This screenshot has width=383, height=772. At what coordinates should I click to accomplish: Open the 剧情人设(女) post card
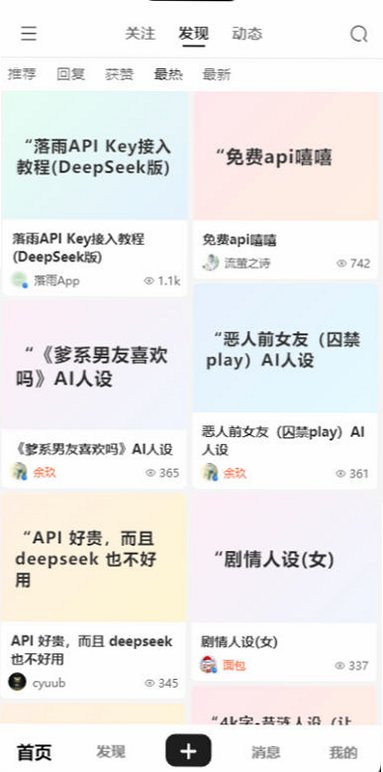tap(285, 587)
